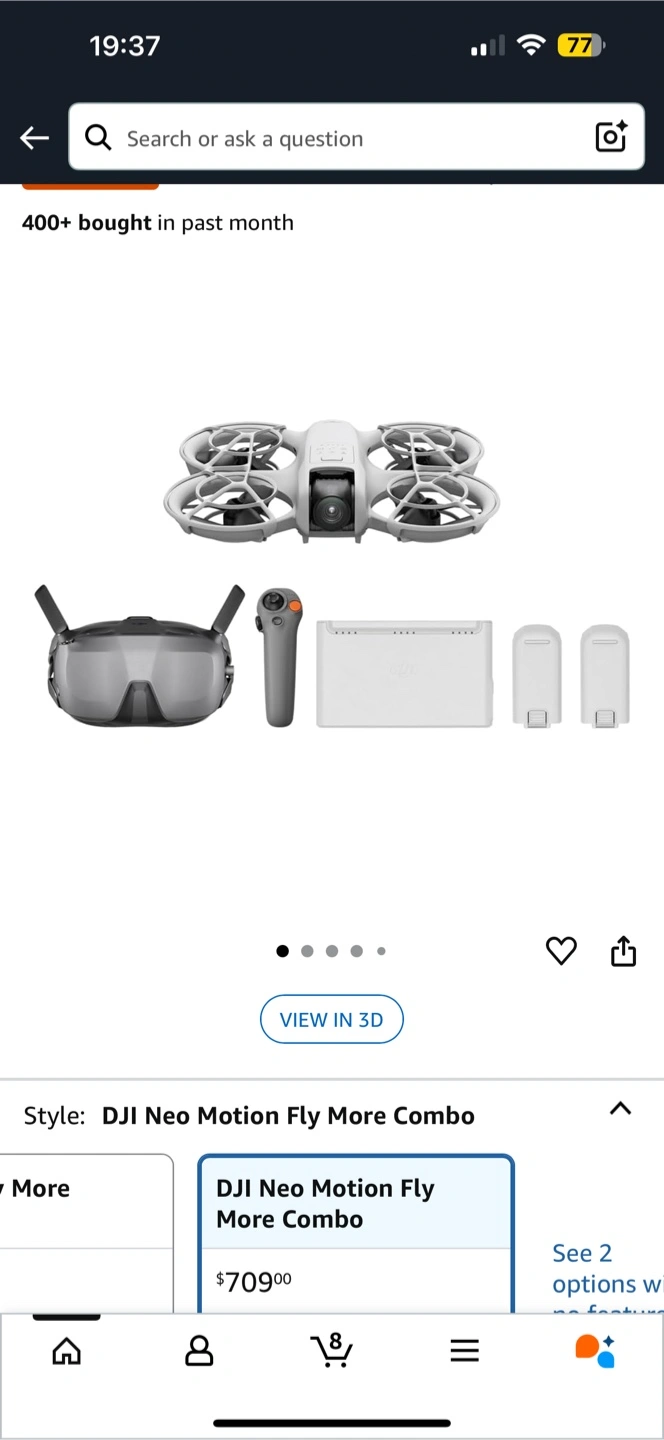
Task: Open the account profile tab
Action: pos(199,1351)
